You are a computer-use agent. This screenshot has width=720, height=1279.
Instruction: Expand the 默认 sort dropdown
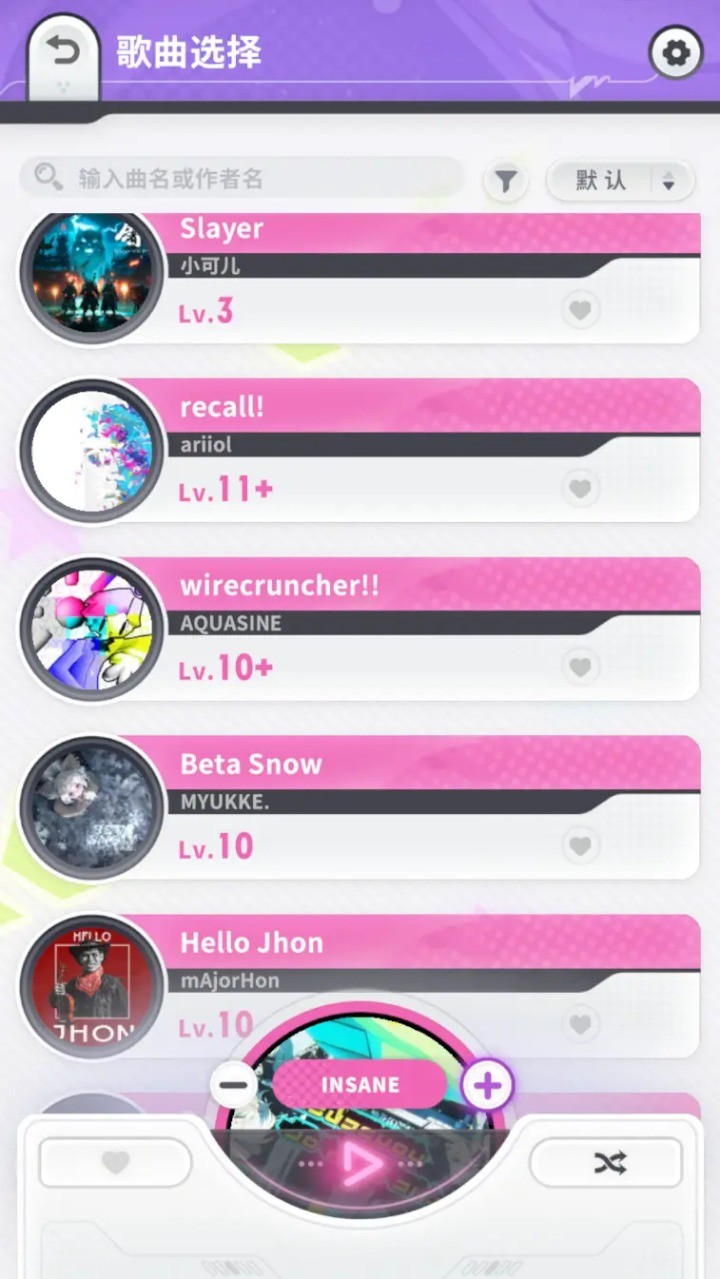coord(620,181)
